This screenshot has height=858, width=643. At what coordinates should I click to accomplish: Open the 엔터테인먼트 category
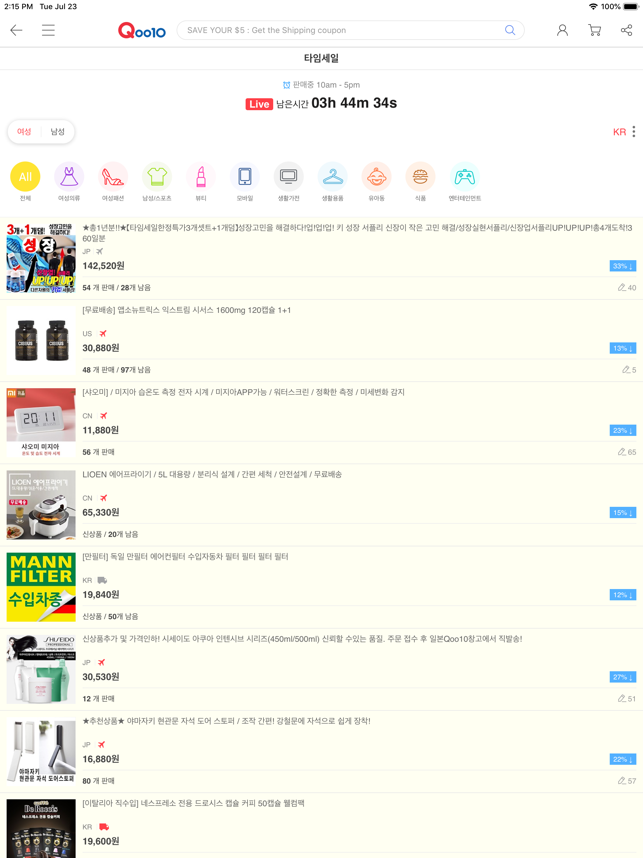[x=464, y=177]
